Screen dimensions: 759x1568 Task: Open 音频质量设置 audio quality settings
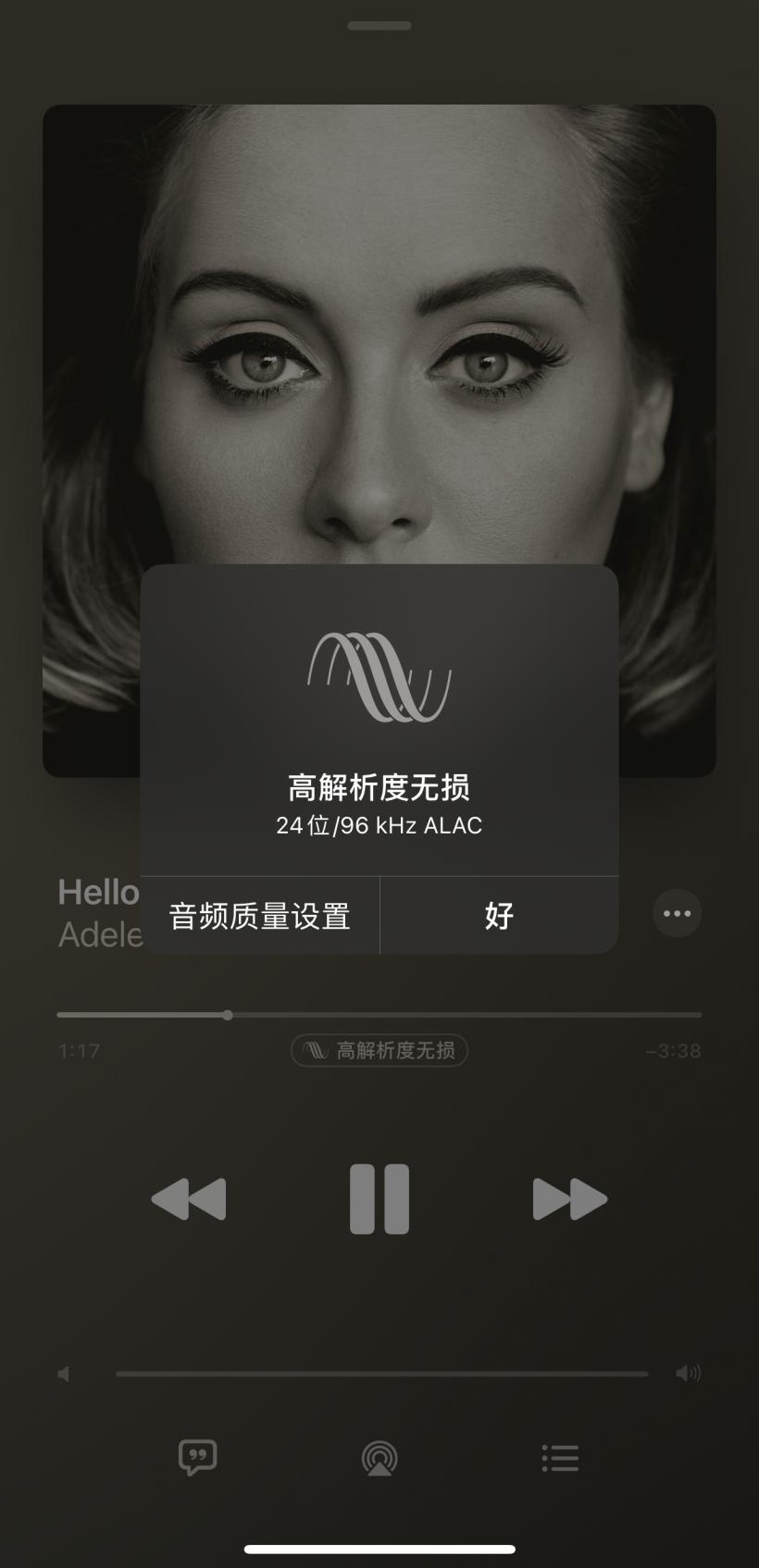point(259,915)
